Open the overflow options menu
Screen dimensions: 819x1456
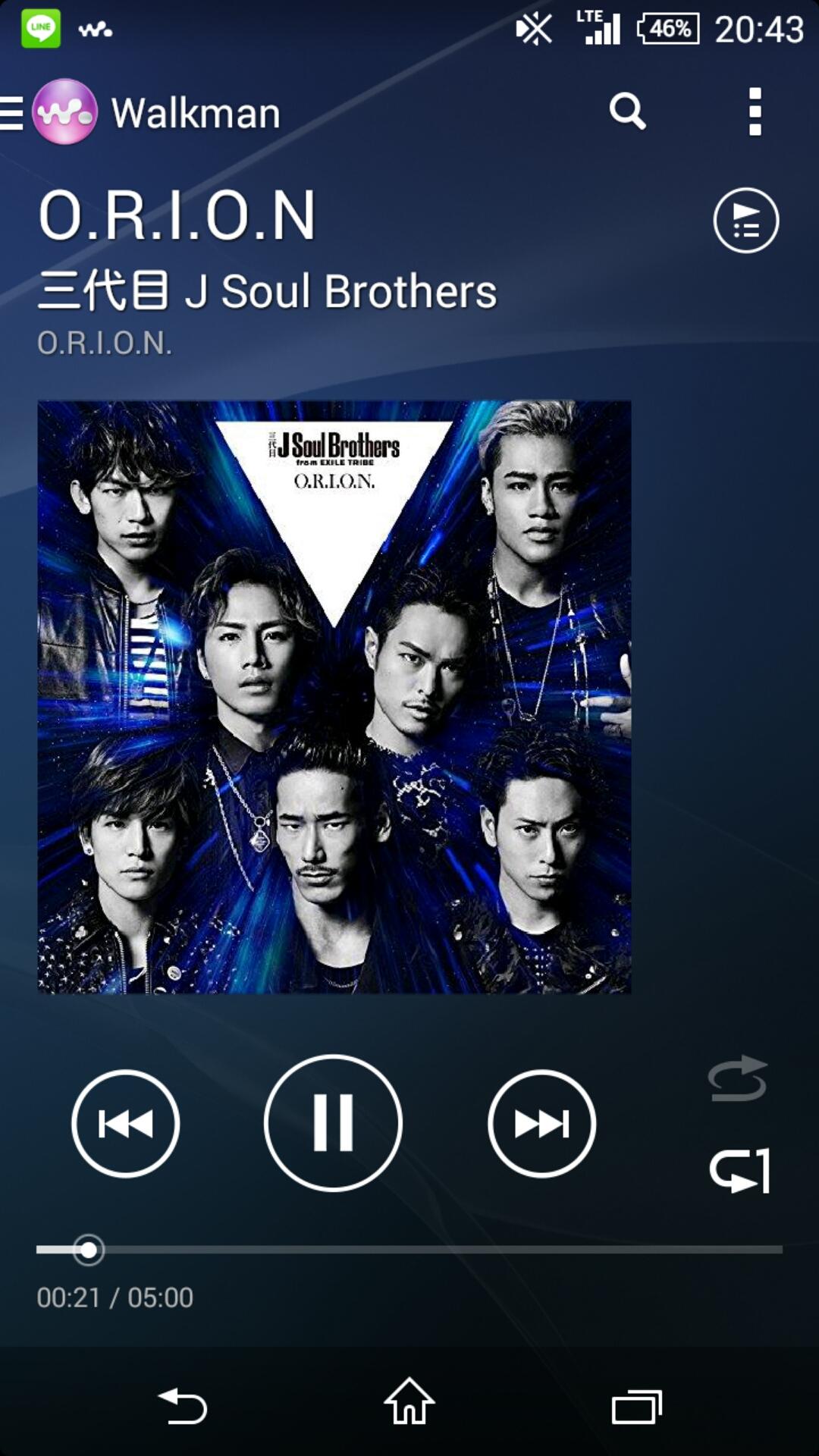755,112
